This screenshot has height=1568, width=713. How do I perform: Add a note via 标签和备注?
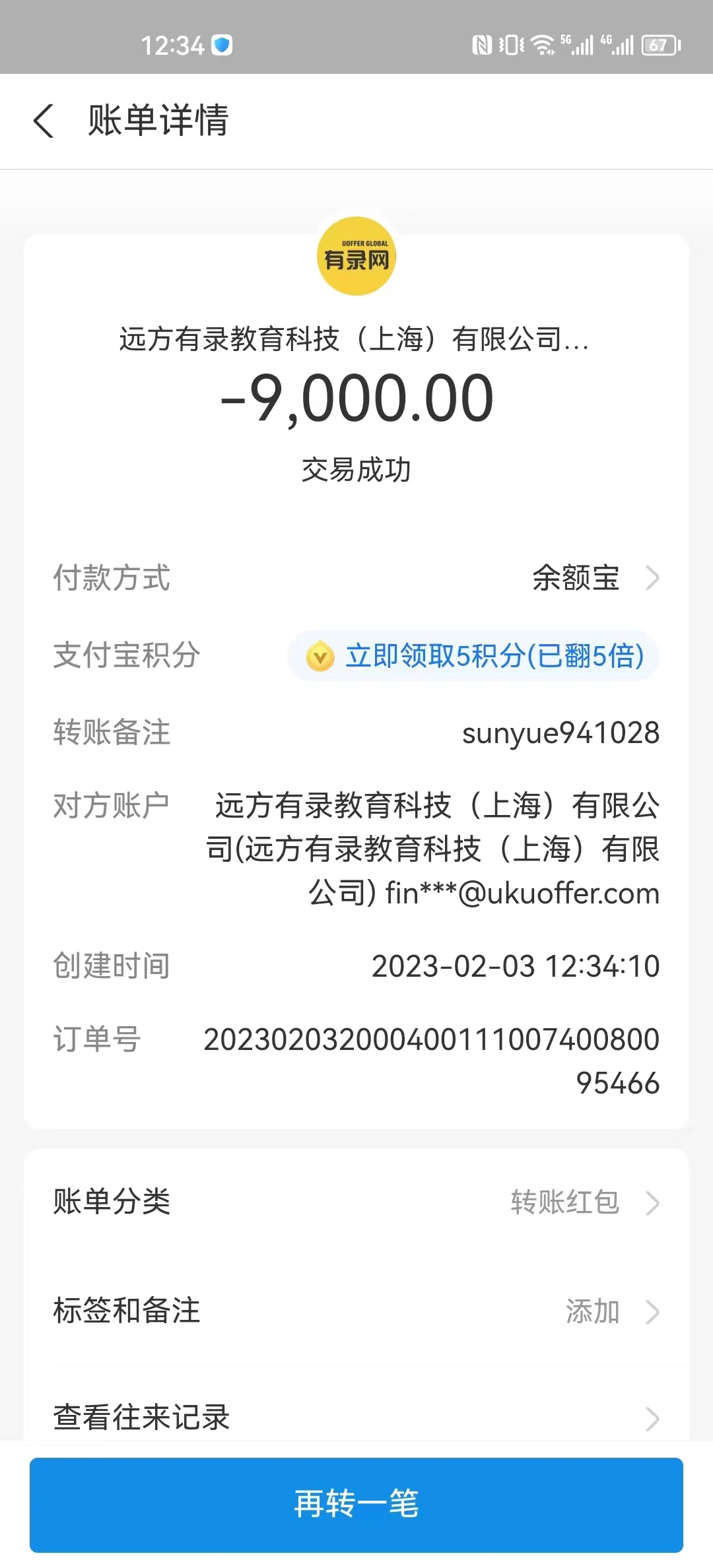click(356, 1311)
